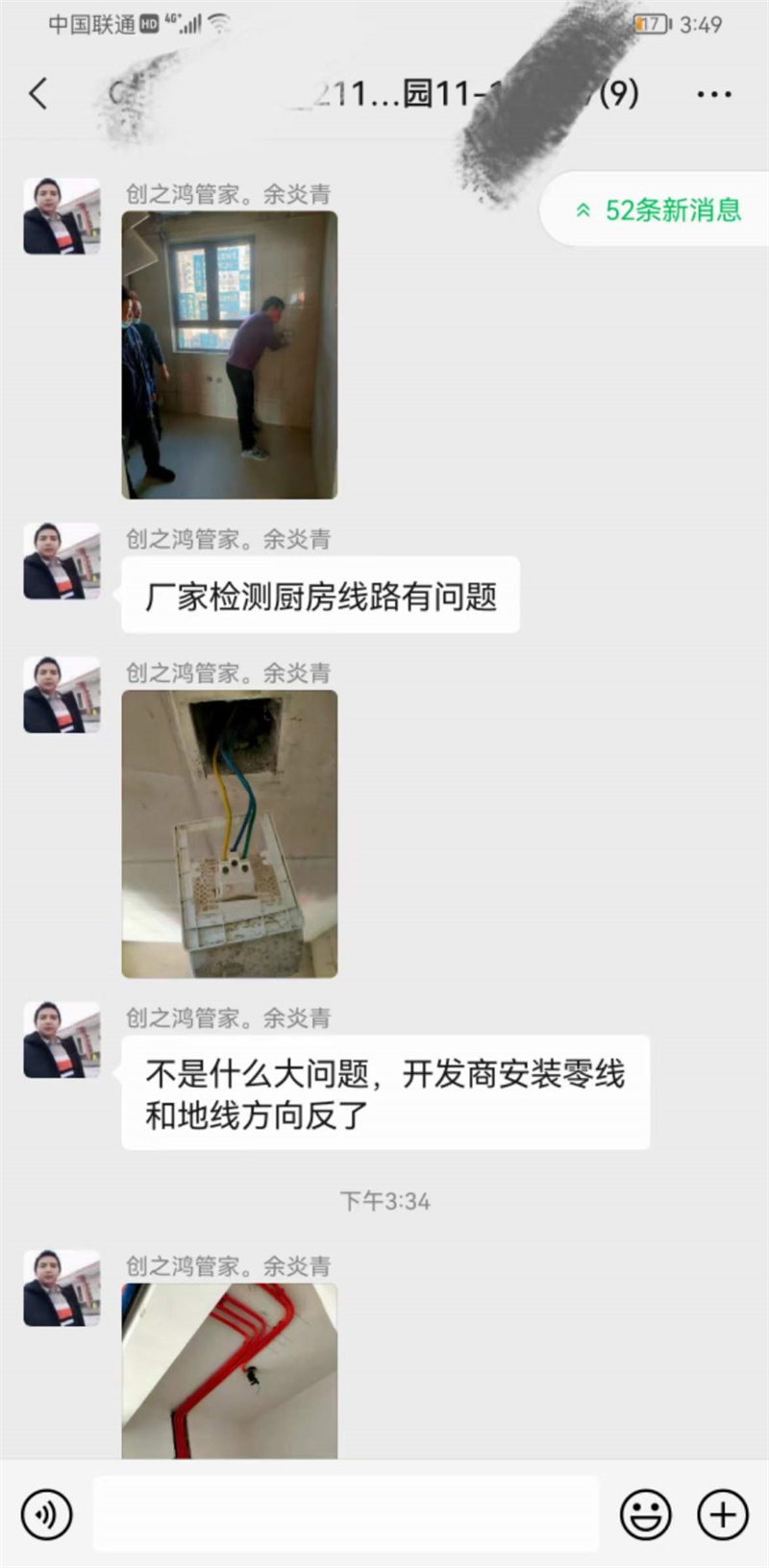This screenshot has height=1568, width=769.
Task: Open the group chat overflow menu
Action: (713, 94)
